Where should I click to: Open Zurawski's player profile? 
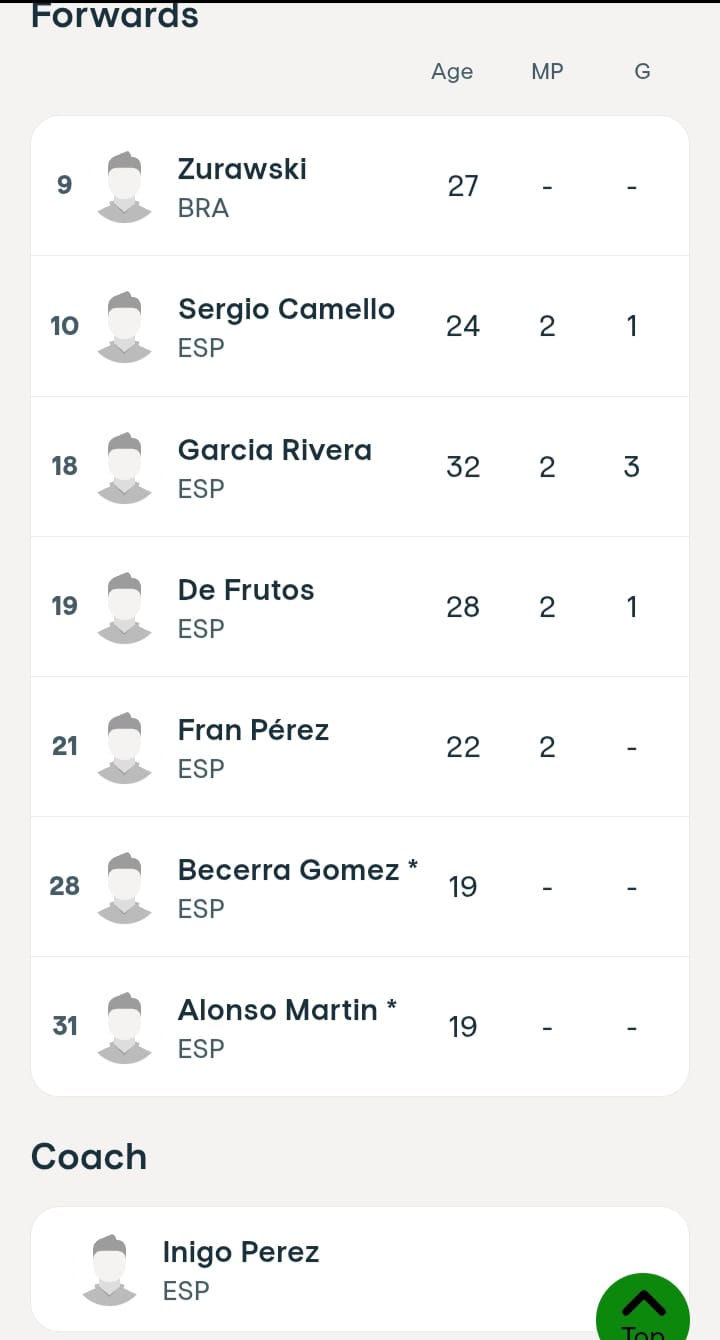pyautogui.click(x=242, y=186)
